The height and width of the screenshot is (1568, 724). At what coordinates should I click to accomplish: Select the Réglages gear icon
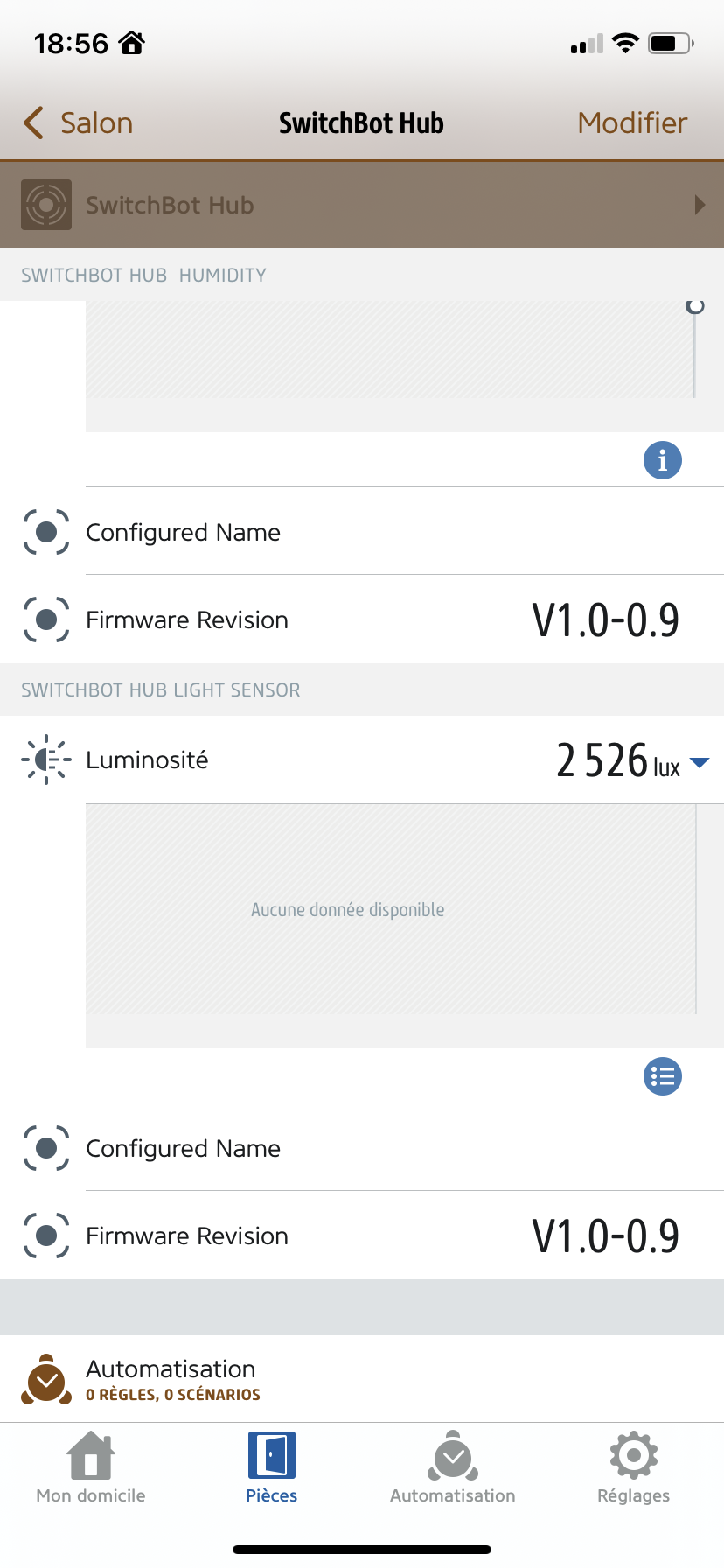[x=633, y=1456]
